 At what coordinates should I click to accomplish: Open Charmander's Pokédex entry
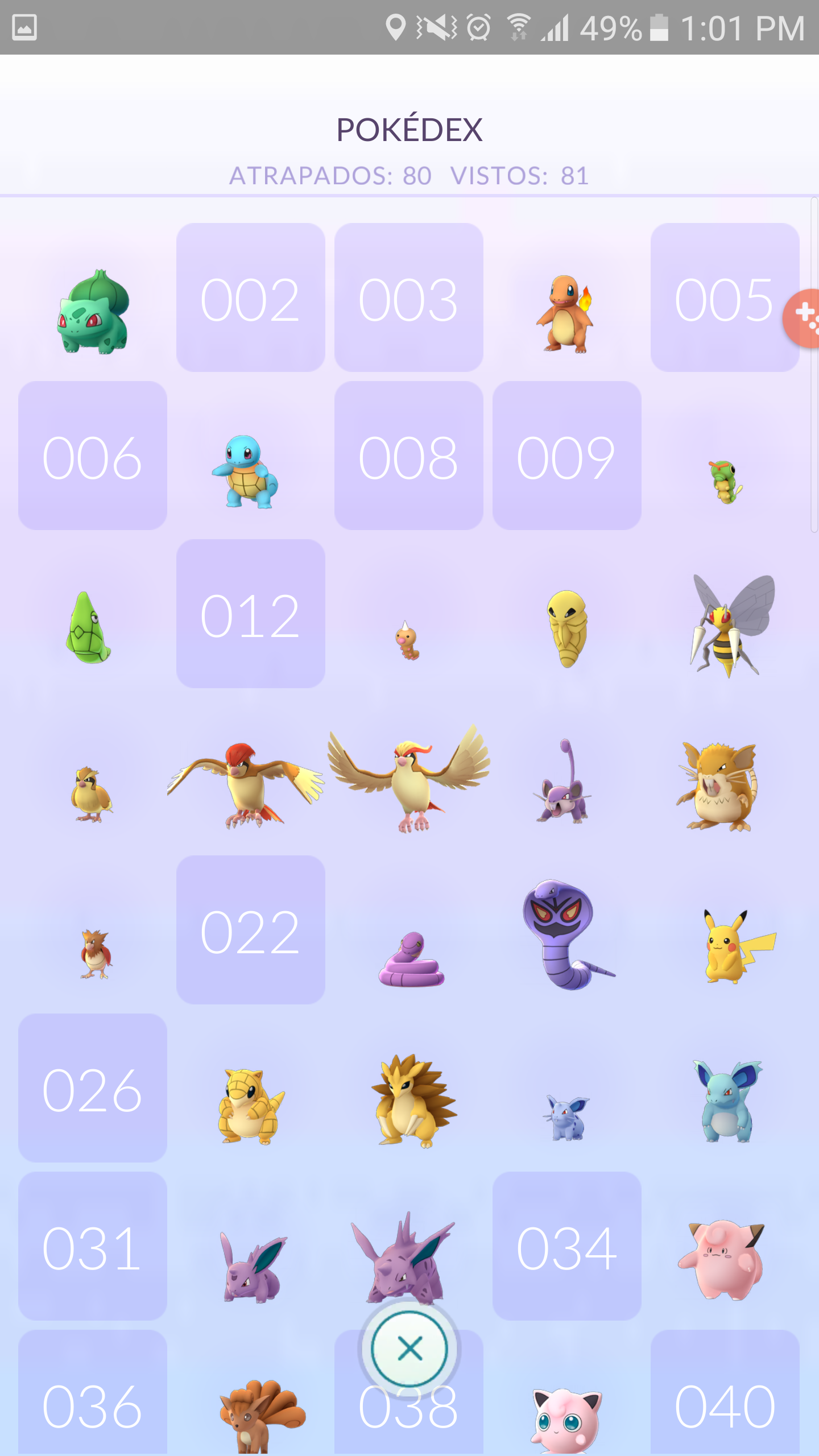click(x=566, y=314)
